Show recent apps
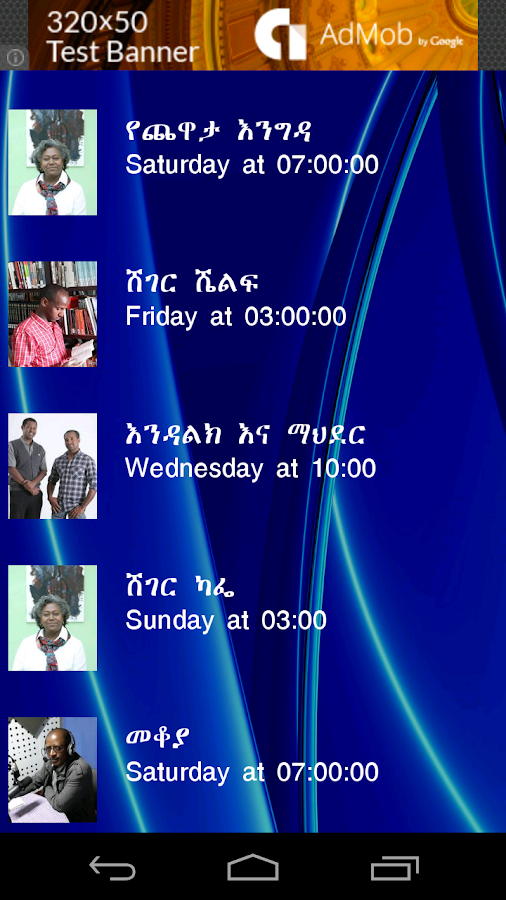 pyautogui.click(x=394, y=867)
